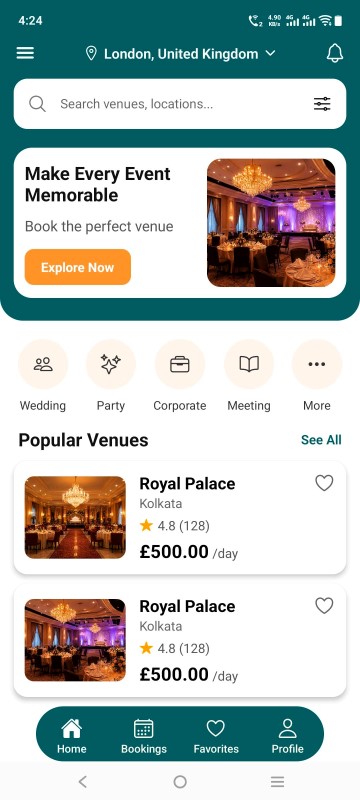Select the Meeting category
The height and width of the screenshot is (800, 360).
tap(249, 376)
